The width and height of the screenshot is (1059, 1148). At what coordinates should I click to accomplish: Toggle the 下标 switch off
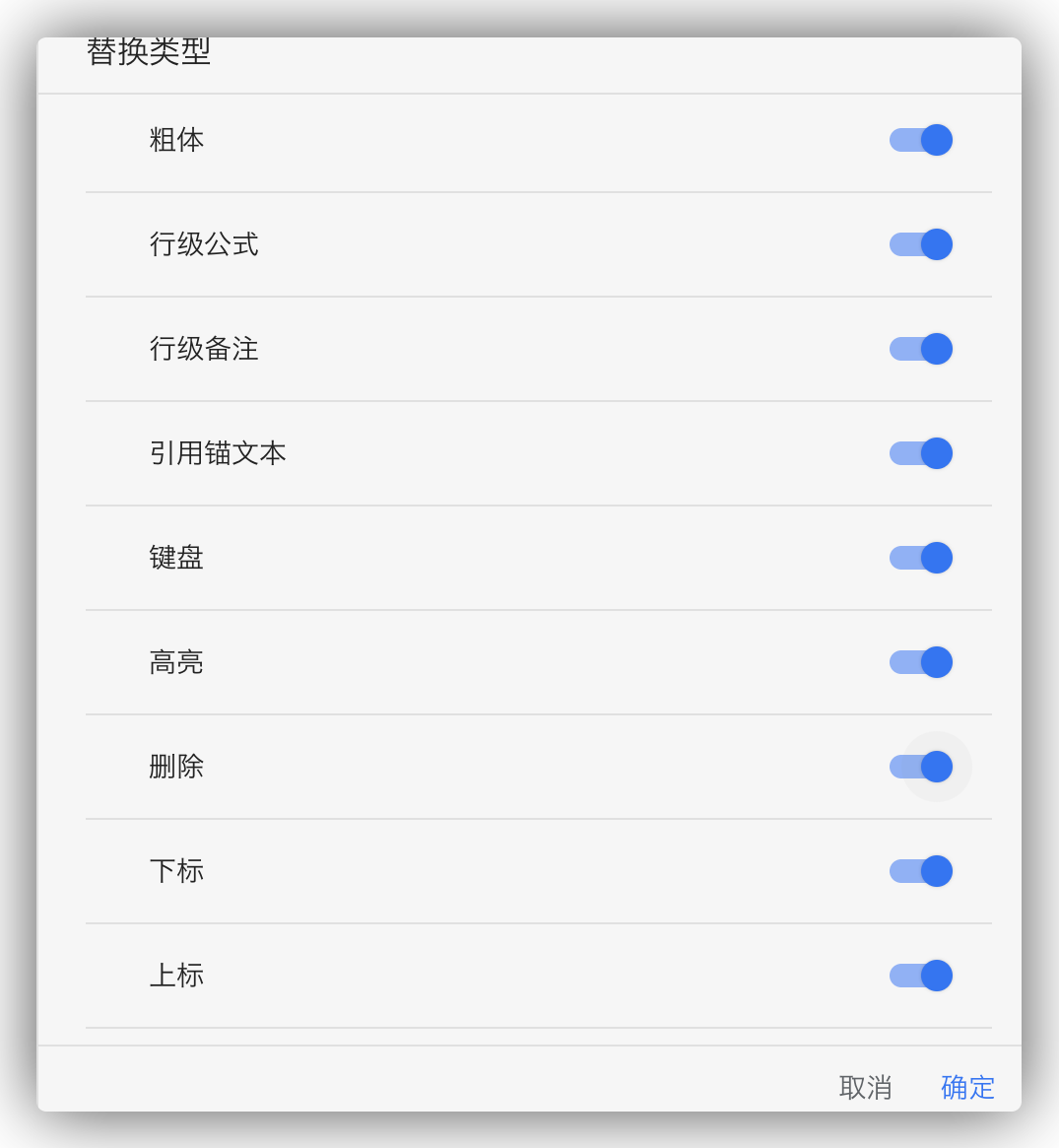[x=921, y=871]
